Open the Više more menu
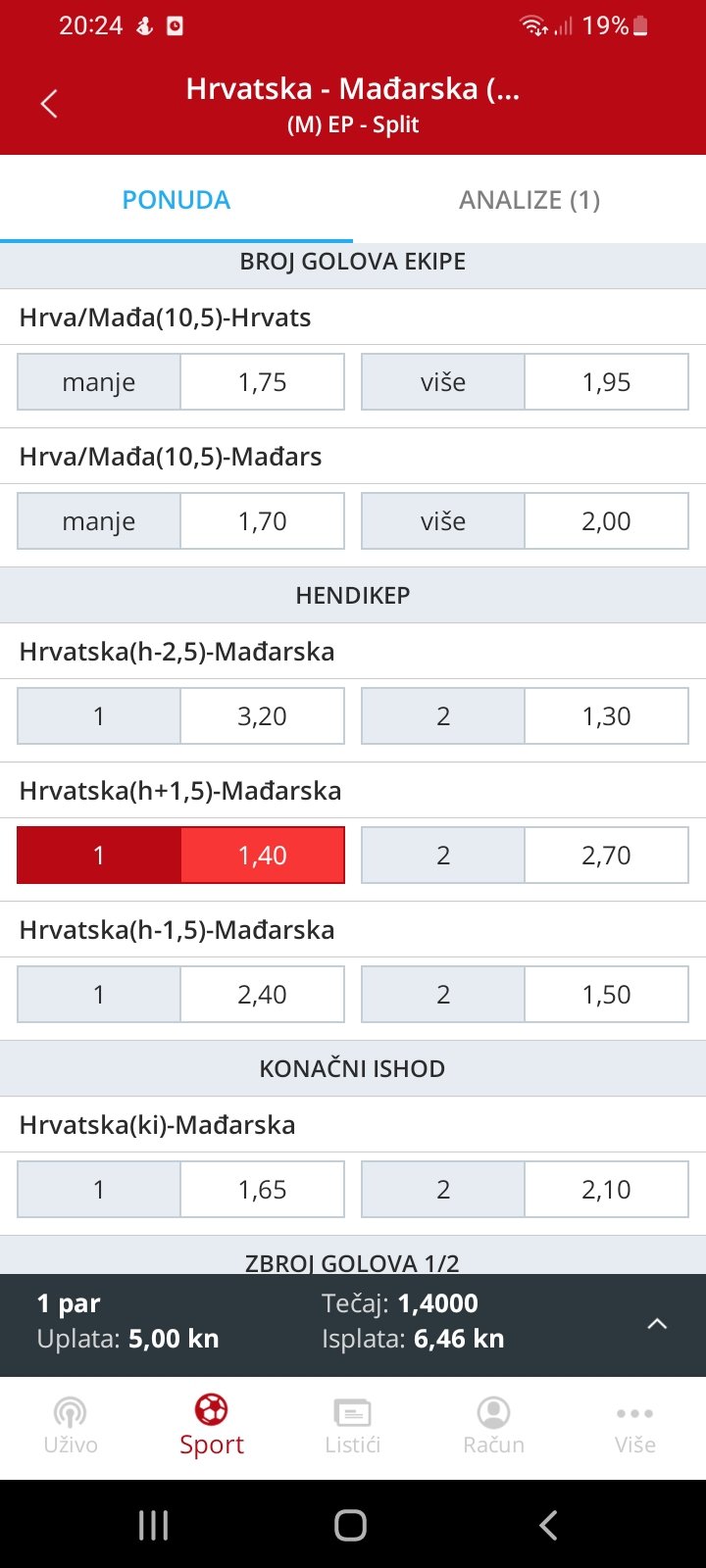 (634, 1427)
